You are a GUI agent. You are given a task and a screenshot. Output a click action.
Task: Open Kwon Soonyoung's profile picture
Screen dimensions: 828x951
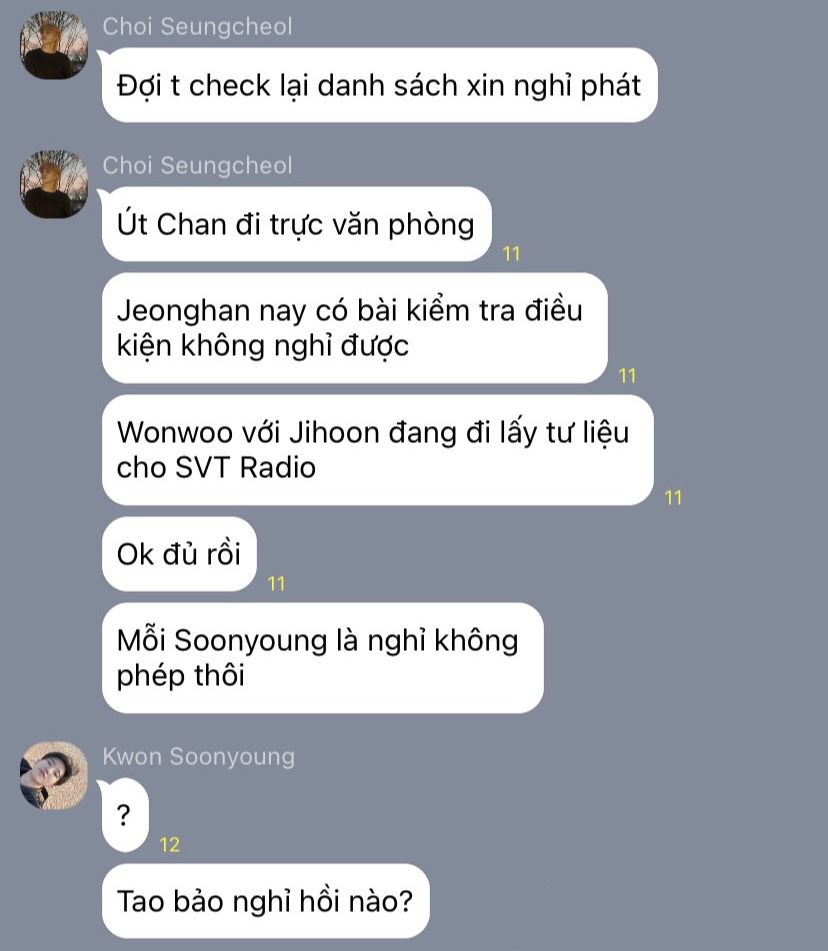click(54, 775)
